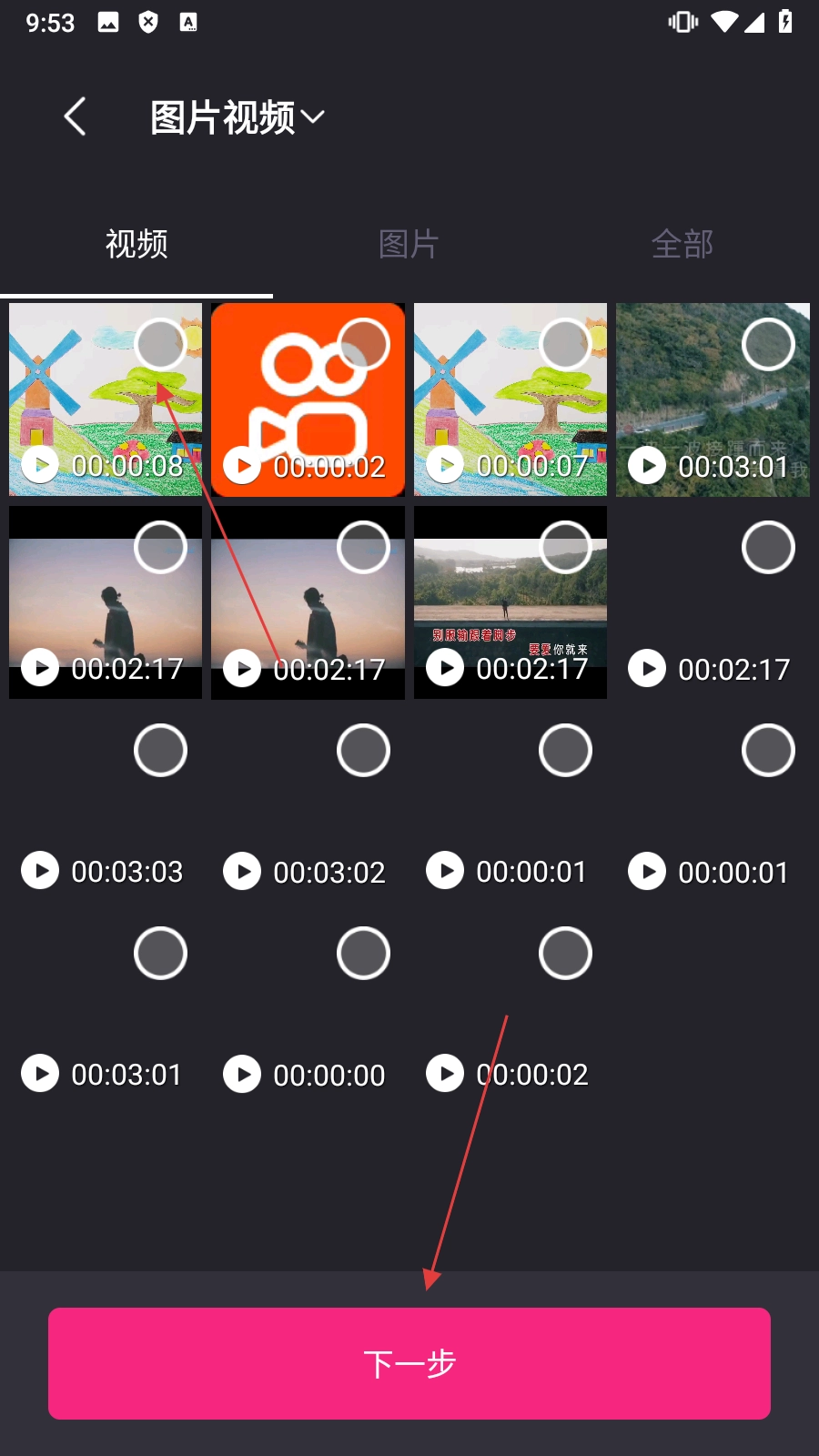
Task: Select the 00:03:02 video
Action: [x=363, y=751]
